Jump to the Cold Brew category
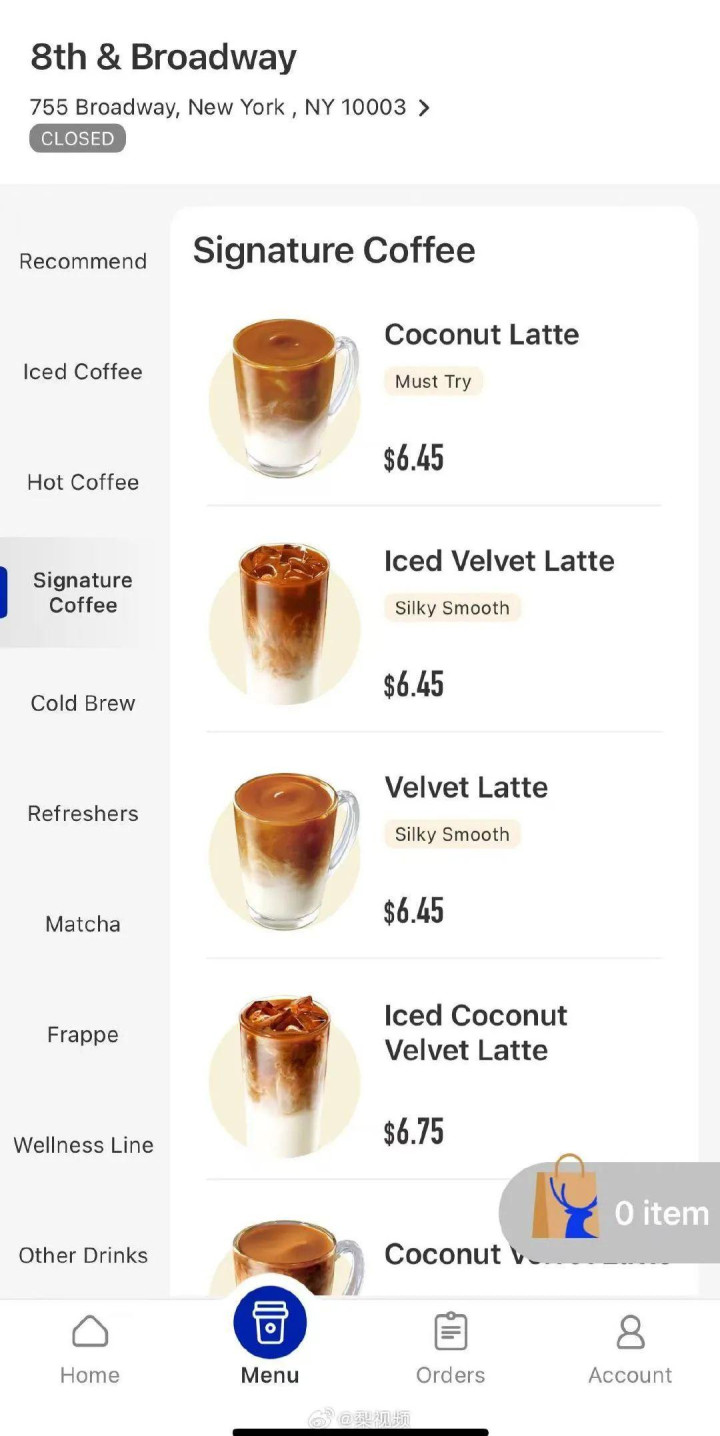 (x=83, y=703)
